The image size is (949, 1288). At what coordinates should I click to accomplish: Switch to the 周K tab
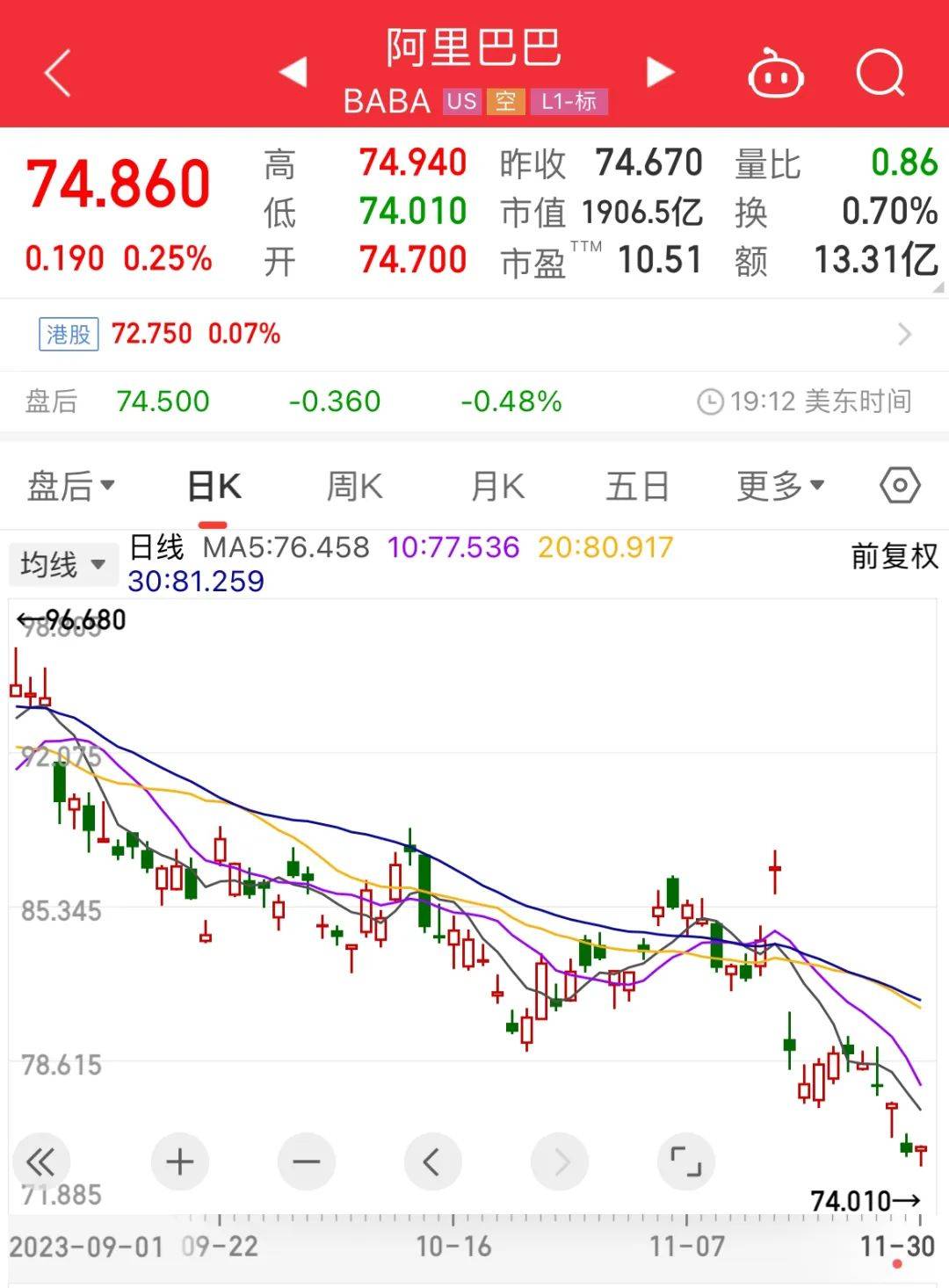354,486
